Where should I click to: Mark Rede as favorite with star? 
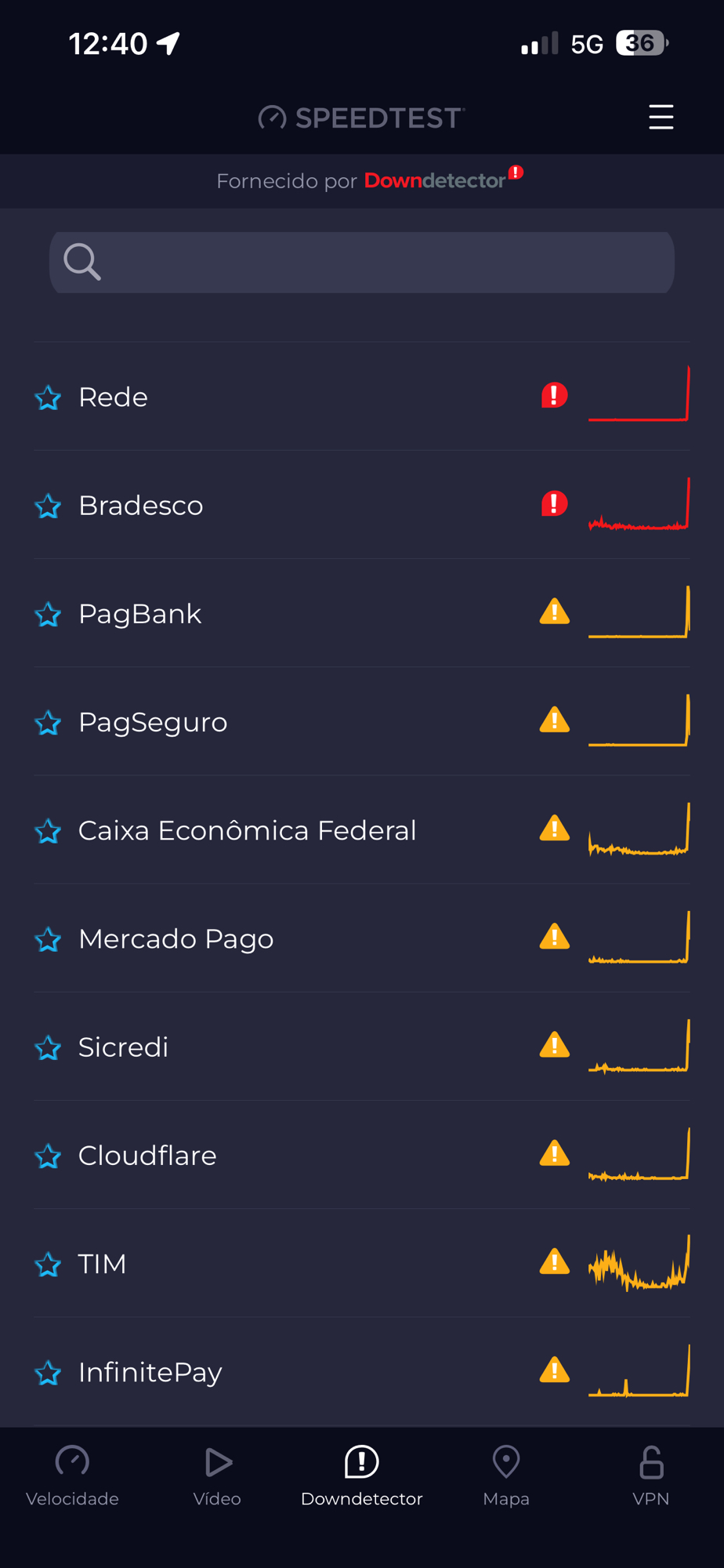coord(48,398)
